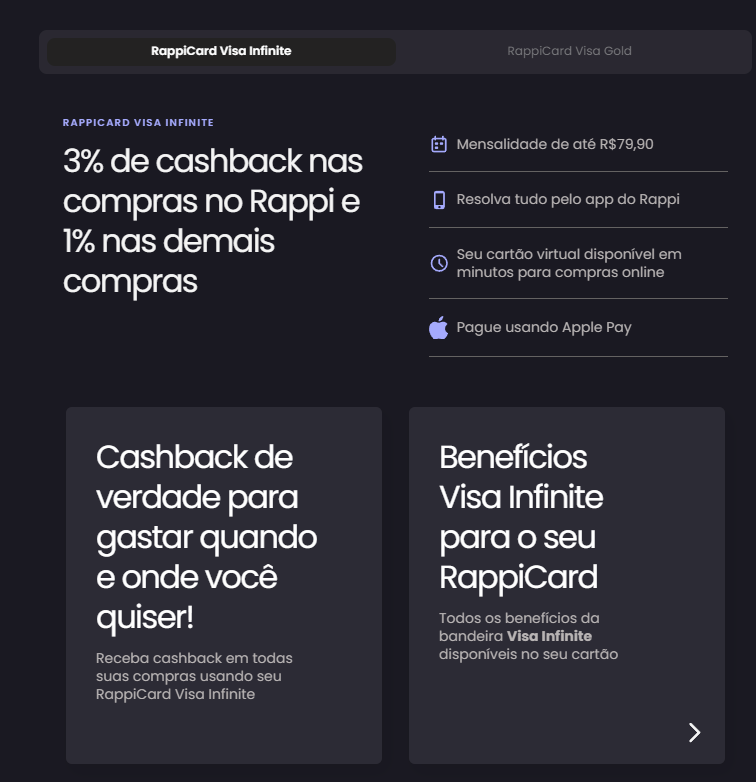Screen dimensions: 756x782
Task: Open the Benefícios Visa Infinite card arrow
Action: click(x=695, y=733)
